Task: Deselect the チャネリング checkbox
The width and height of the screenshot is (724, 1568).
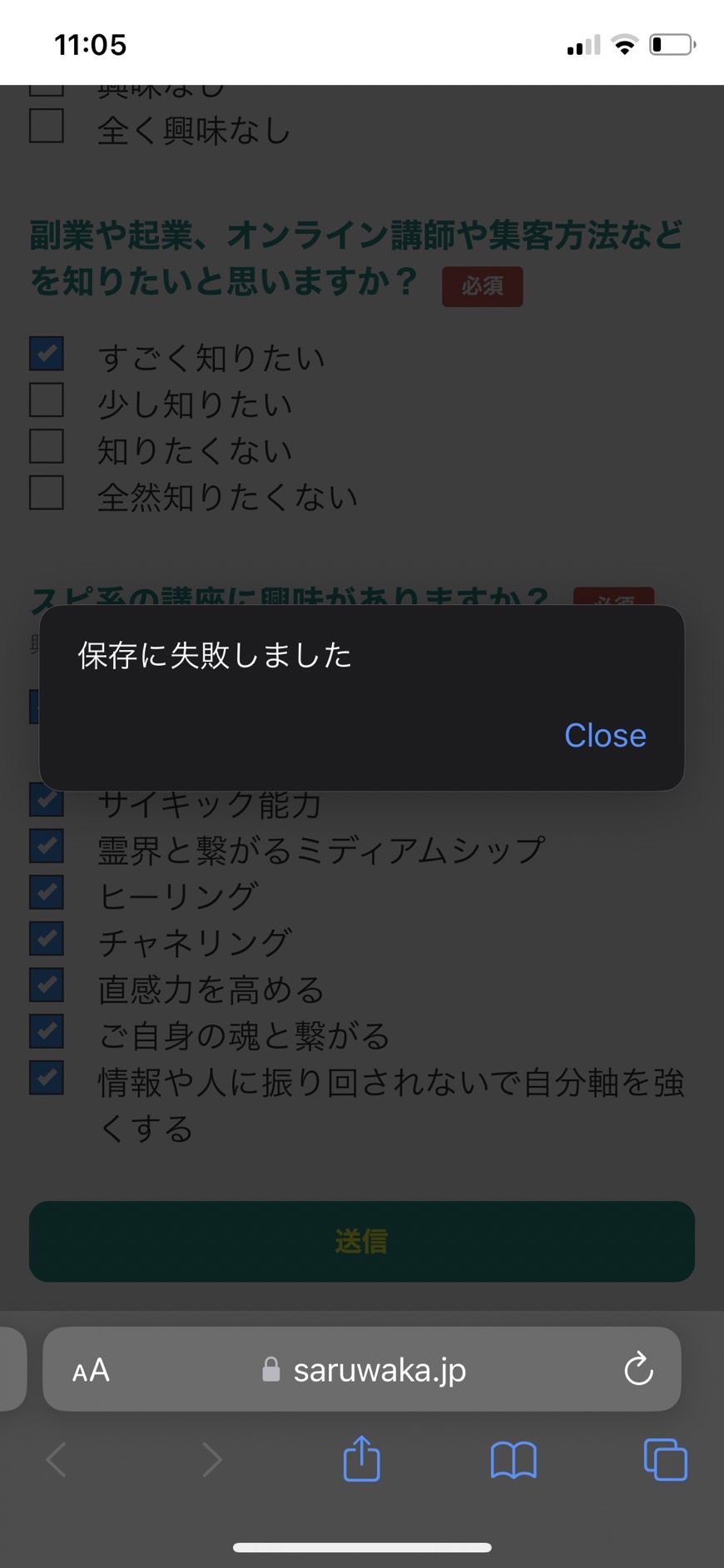Action: pyautogui.click(x=47, y=939)
